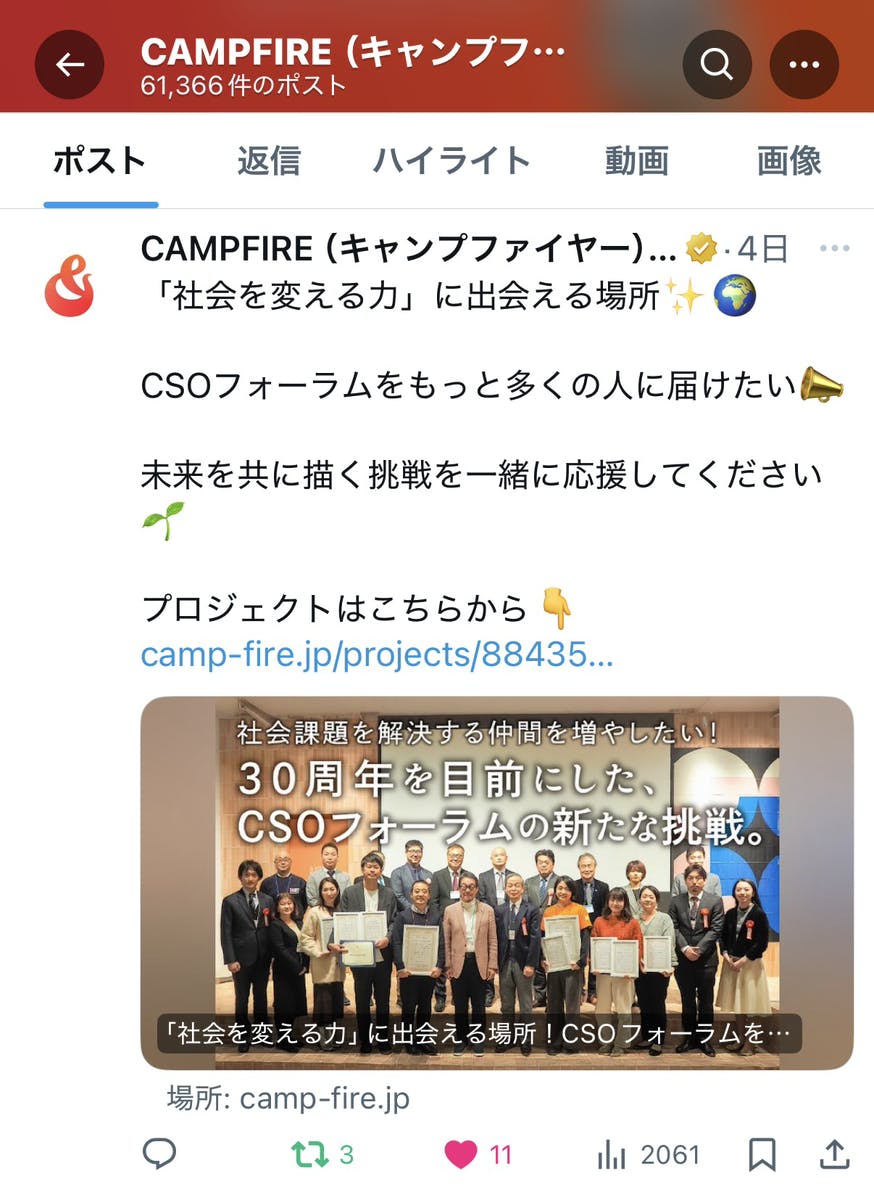Open the camp-fire.jp/projects link
Image resolution: width=874 pixels, height=1200 pixels.
(376, 655)
